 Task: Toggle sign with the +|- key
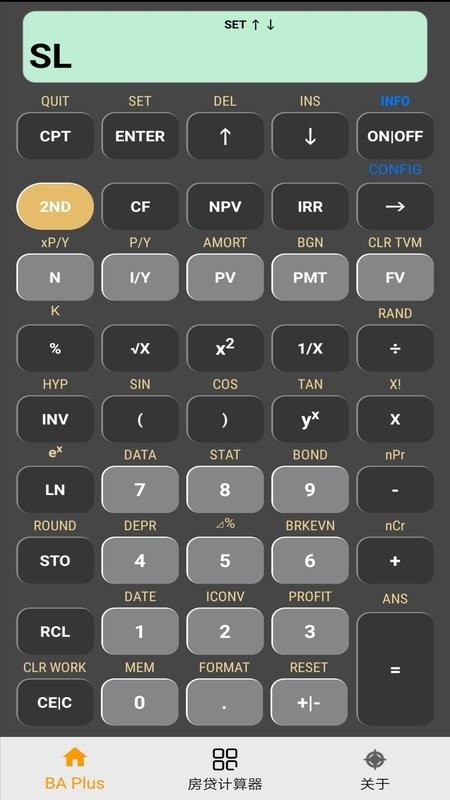310,703
